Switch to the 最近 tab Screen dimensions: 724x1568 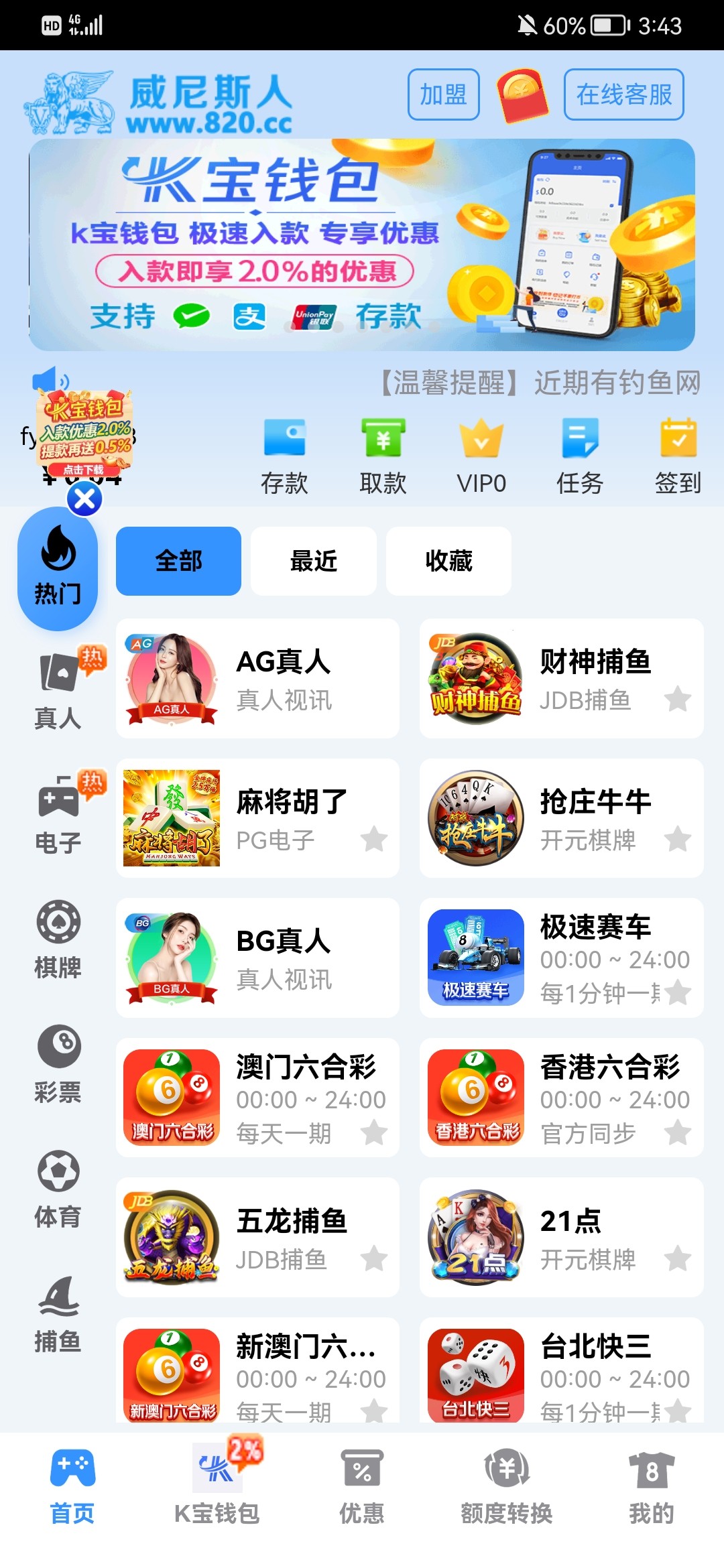313,561
